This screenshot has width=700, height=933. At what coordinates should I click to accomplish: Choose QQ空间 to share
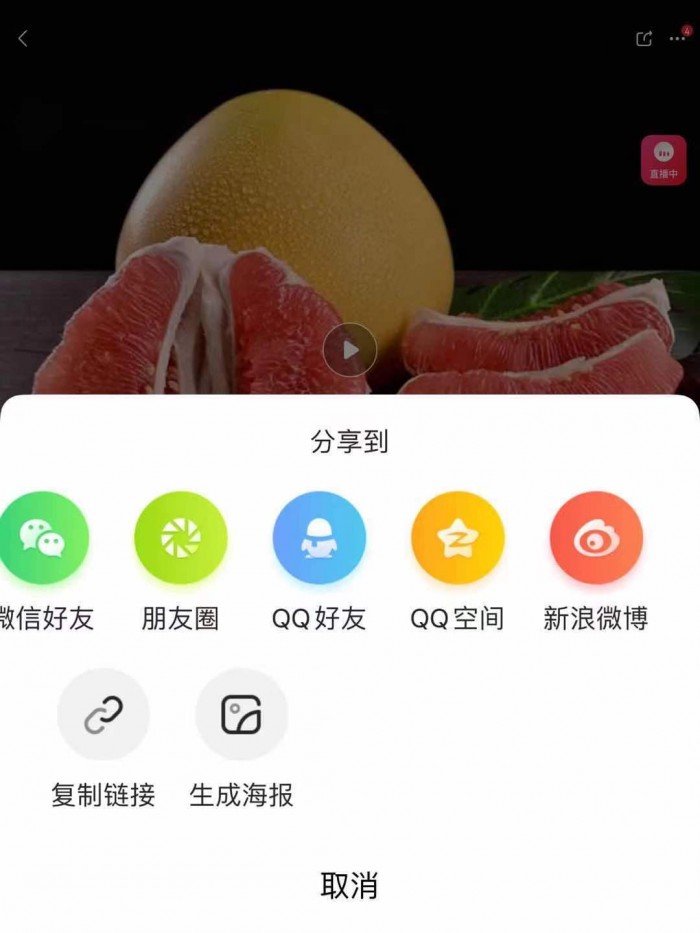457,538
